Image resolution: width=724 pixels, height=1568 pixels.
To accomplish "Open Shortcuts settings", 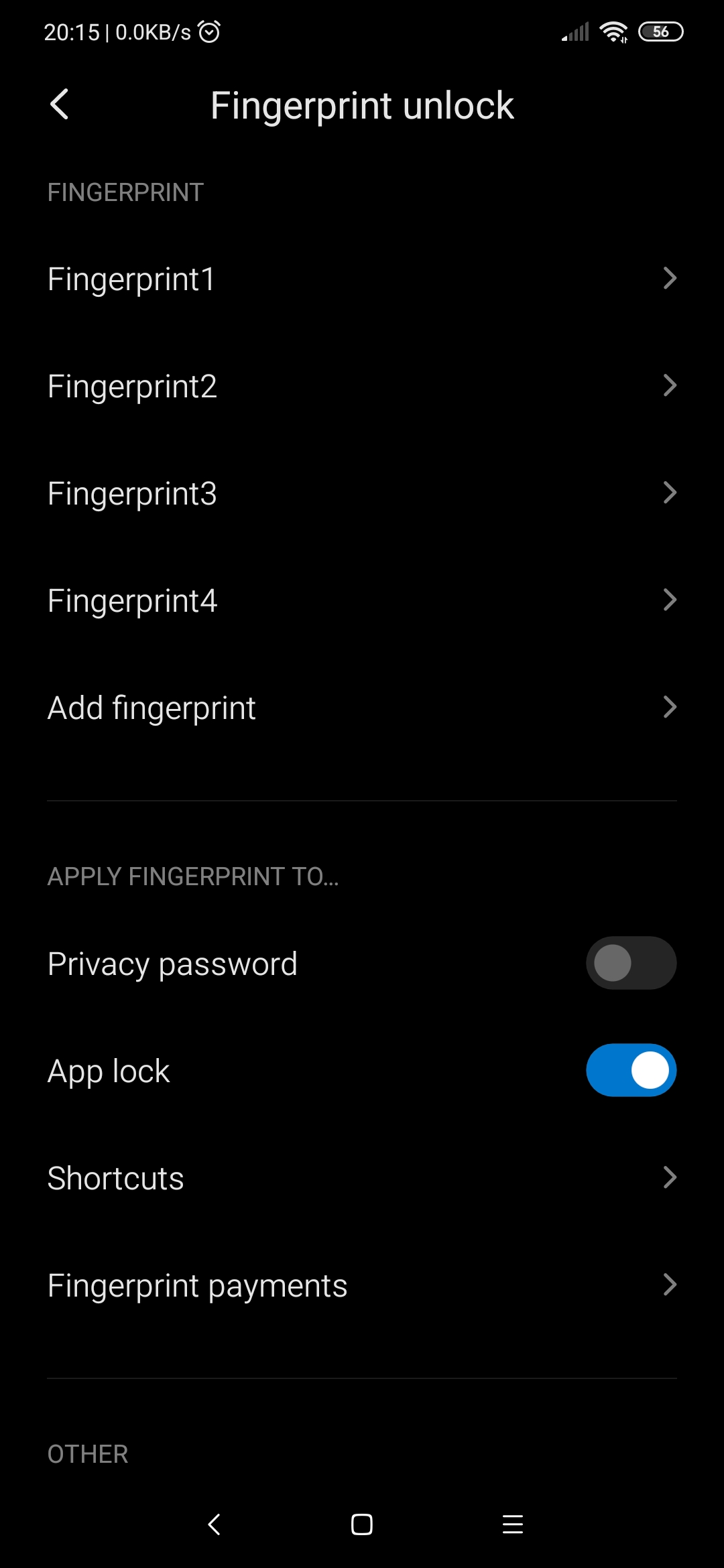I will [362, 1177].
